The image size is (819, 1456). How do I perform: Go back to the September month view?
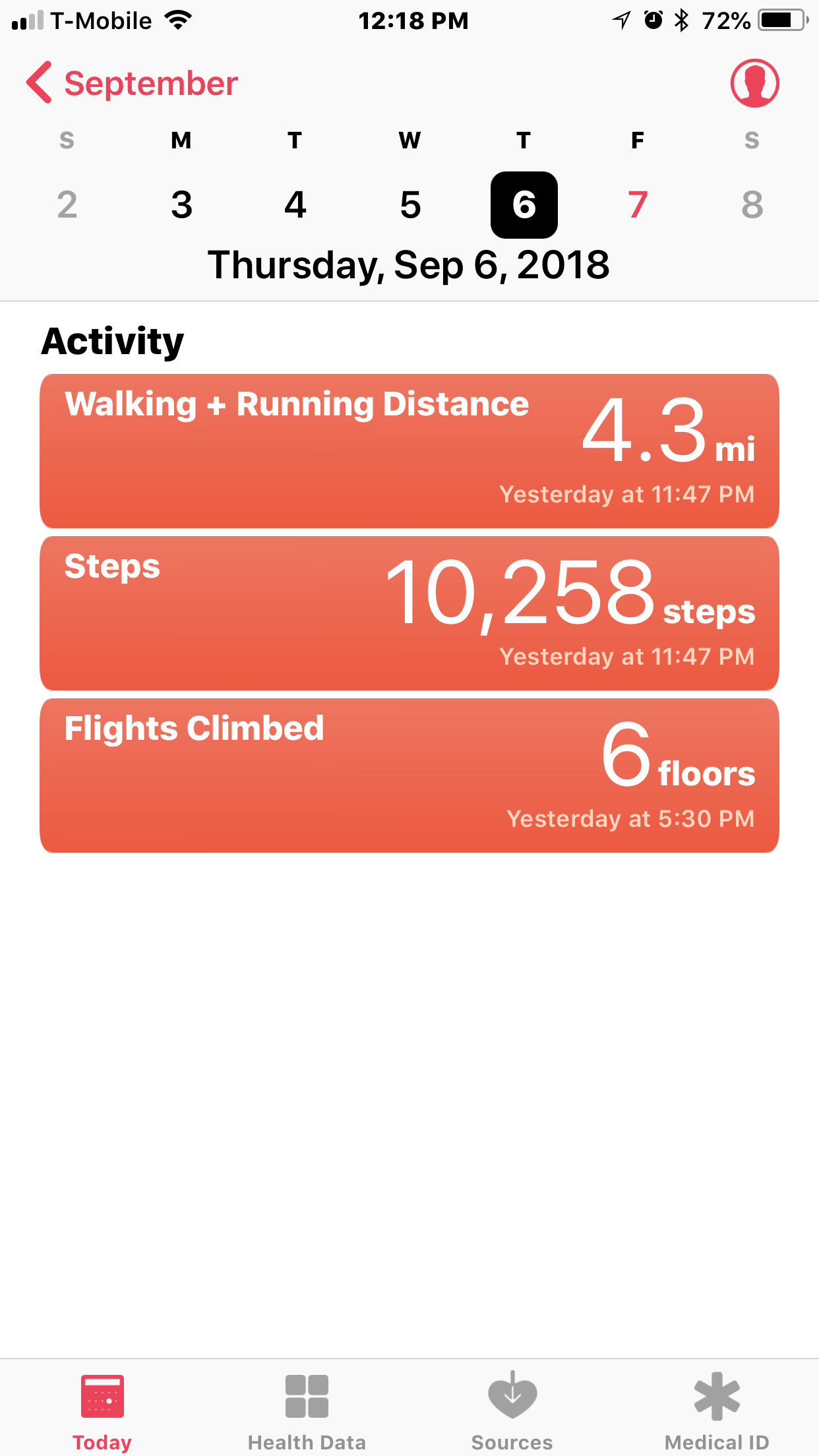(x=132, y=84)
